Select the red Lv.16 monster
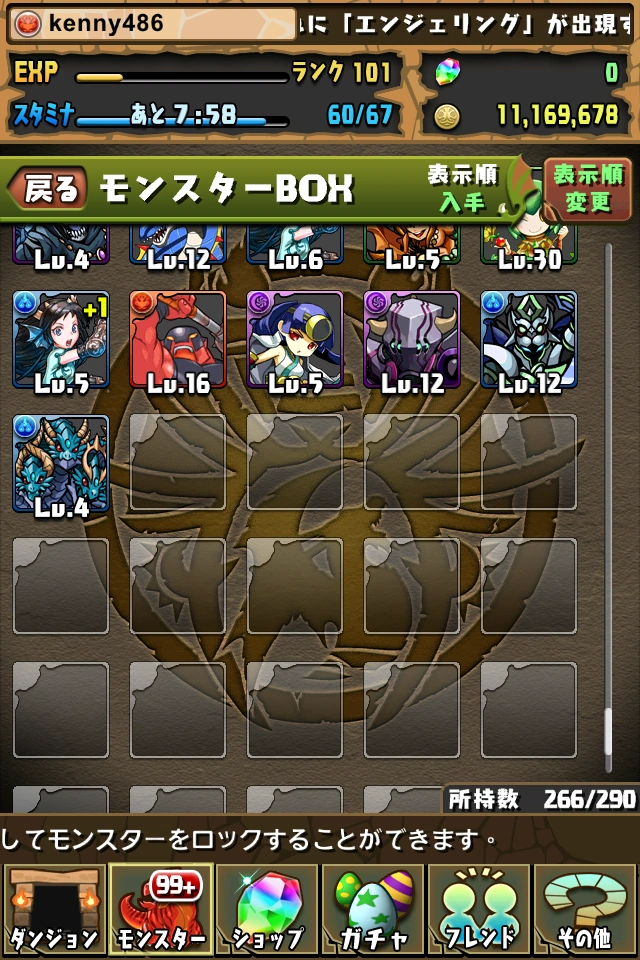 tap(178, 340)
